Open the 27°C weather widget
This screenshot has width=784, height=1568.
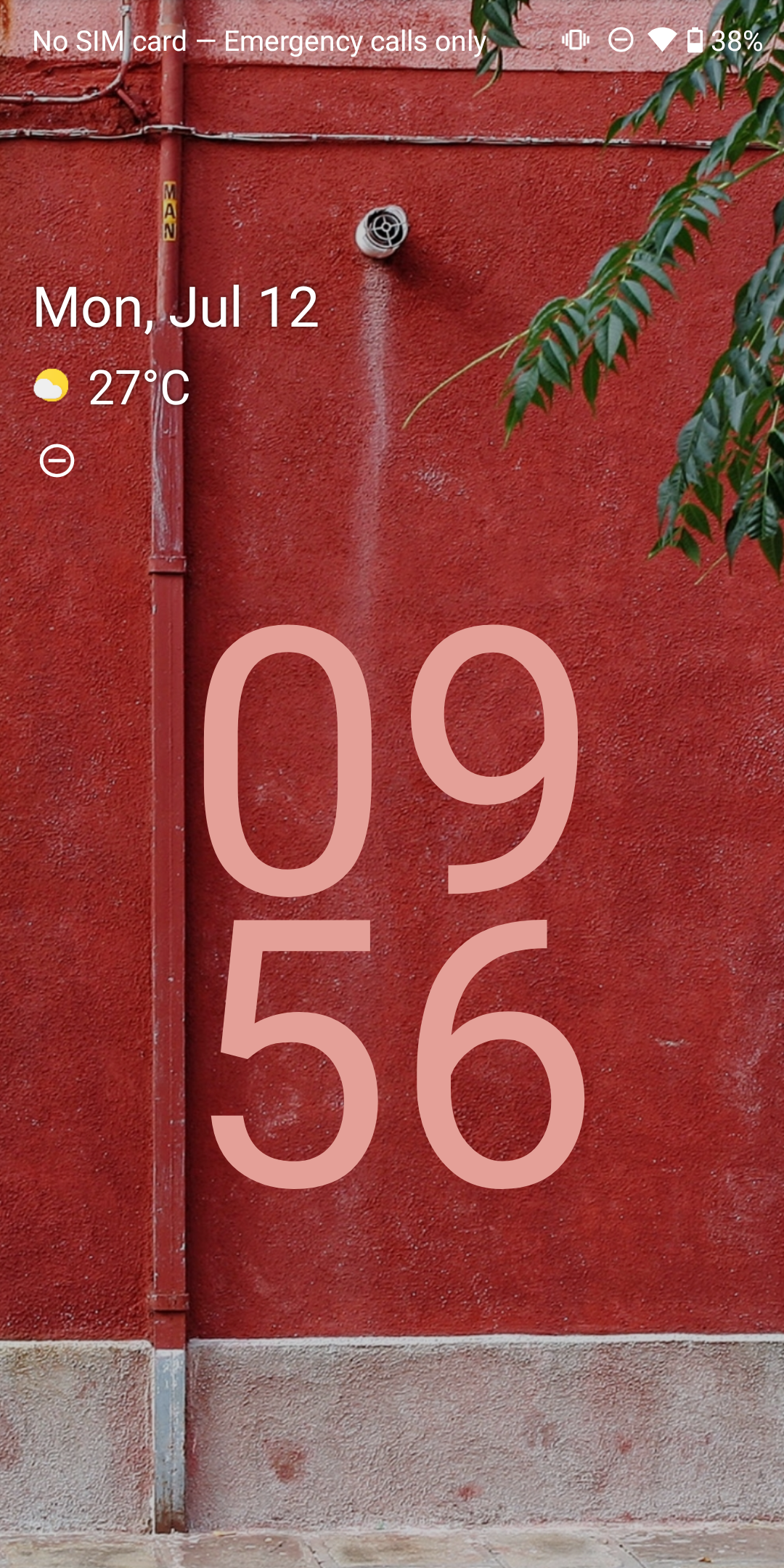(x=112, y=387)
